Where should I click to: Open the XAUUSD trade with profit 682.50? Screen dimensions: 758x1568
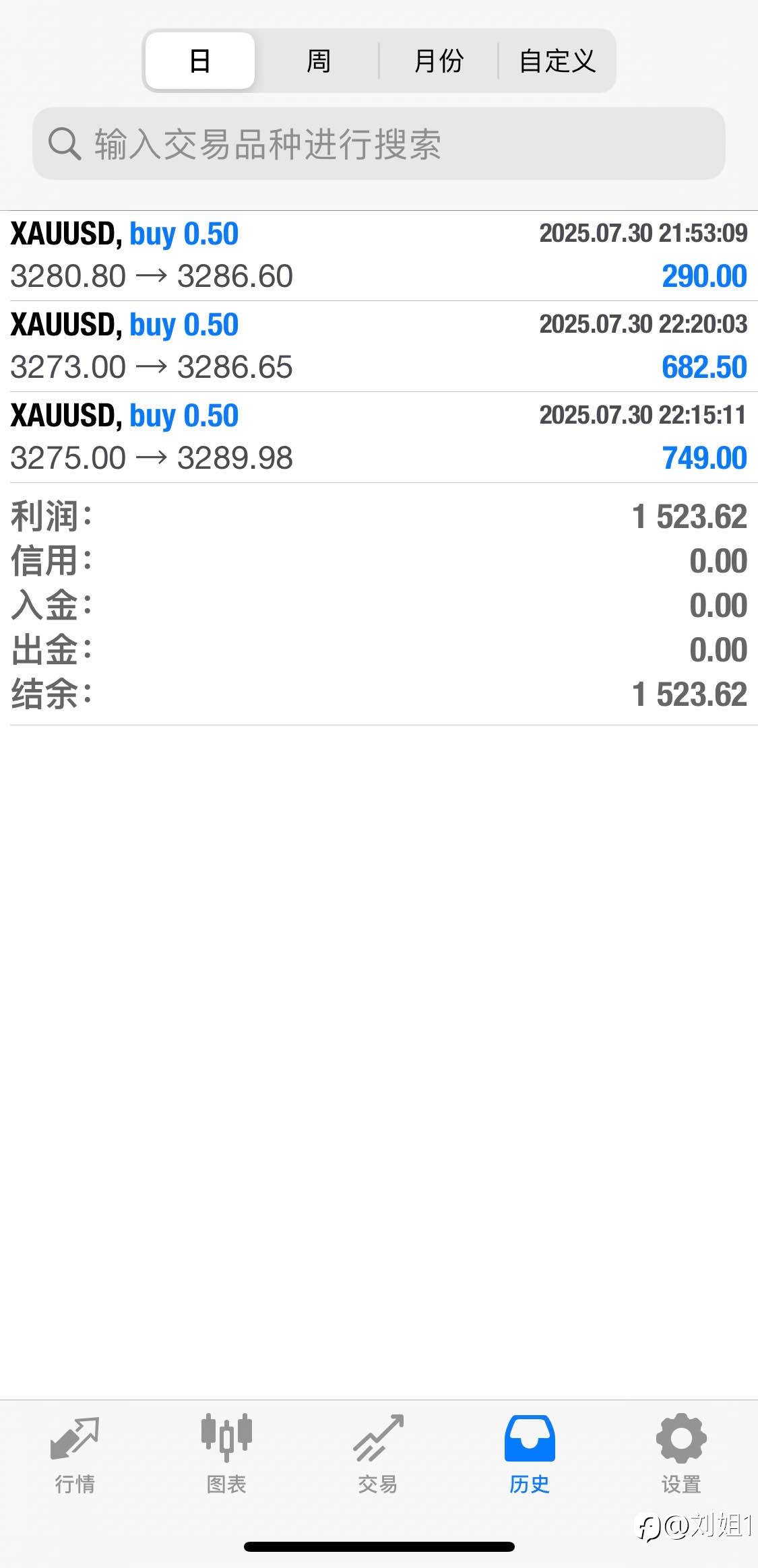coord(379,346)
